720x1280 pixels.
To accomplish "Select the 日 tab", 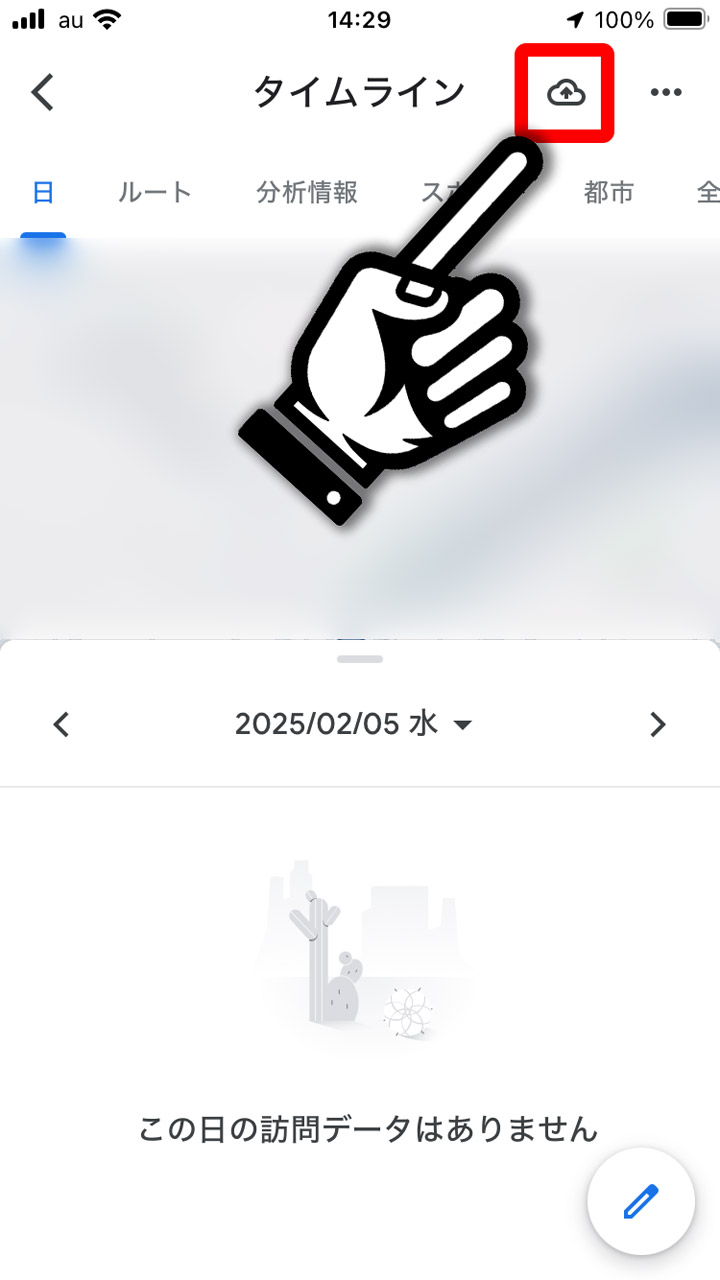I will click(x=43, y=192).
